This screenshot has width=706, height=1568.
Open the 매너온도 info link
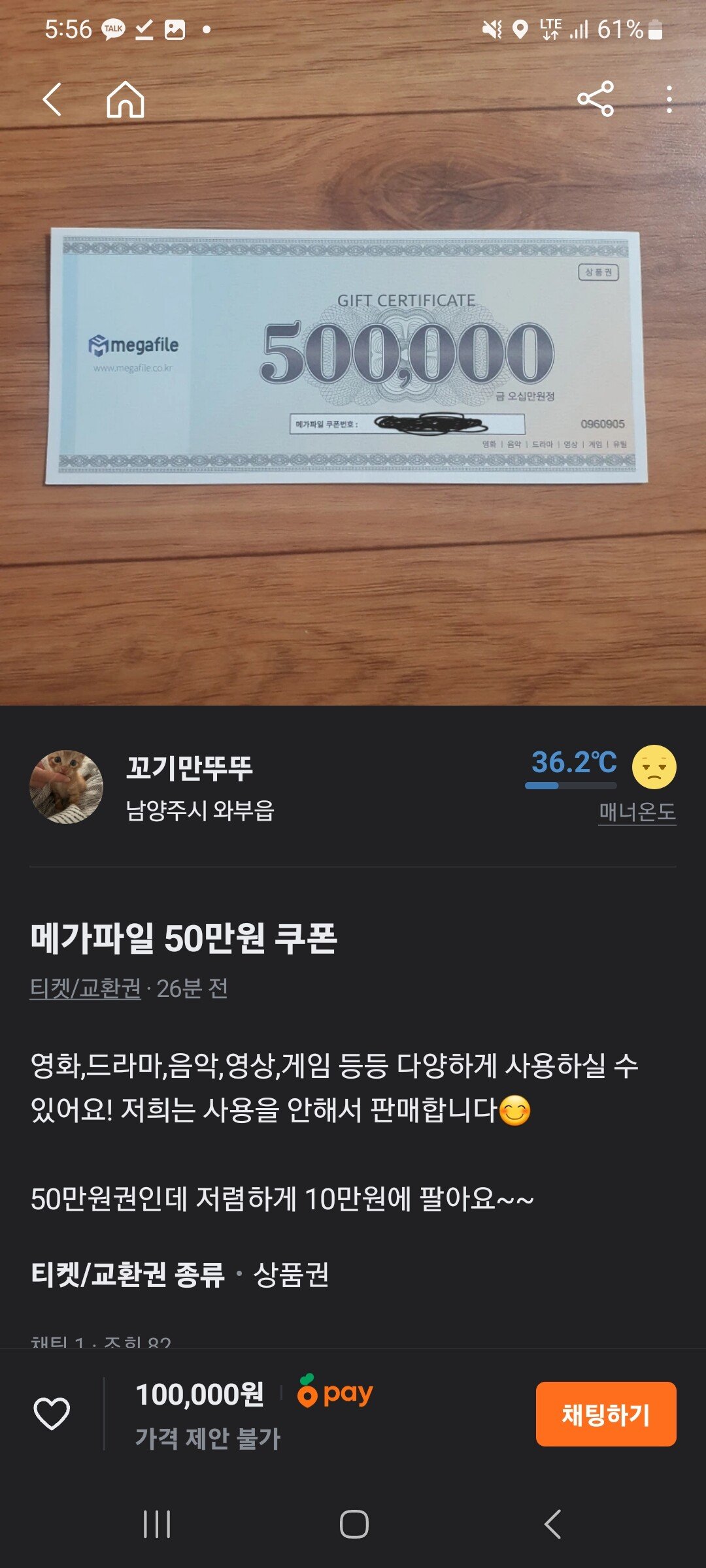tap(637, 812)
